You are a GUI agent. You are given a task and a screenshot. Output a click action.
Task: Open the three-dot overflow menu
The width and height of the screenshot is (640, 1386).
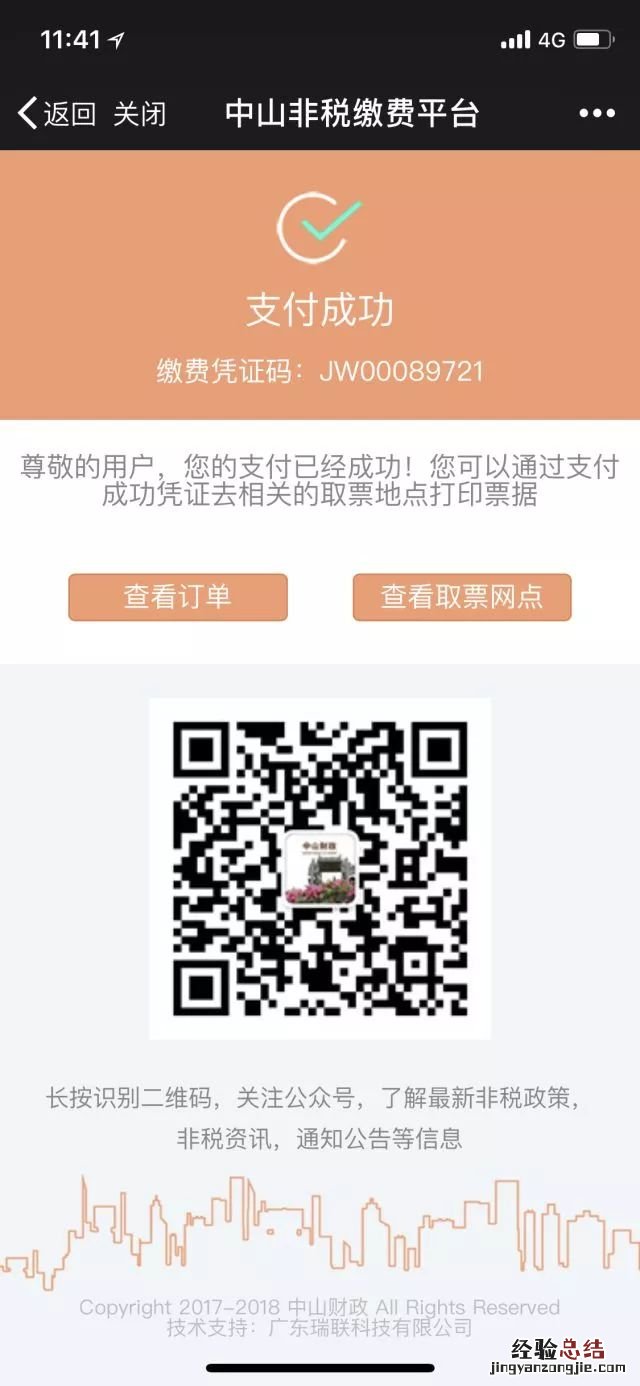(x=597, y=114)
